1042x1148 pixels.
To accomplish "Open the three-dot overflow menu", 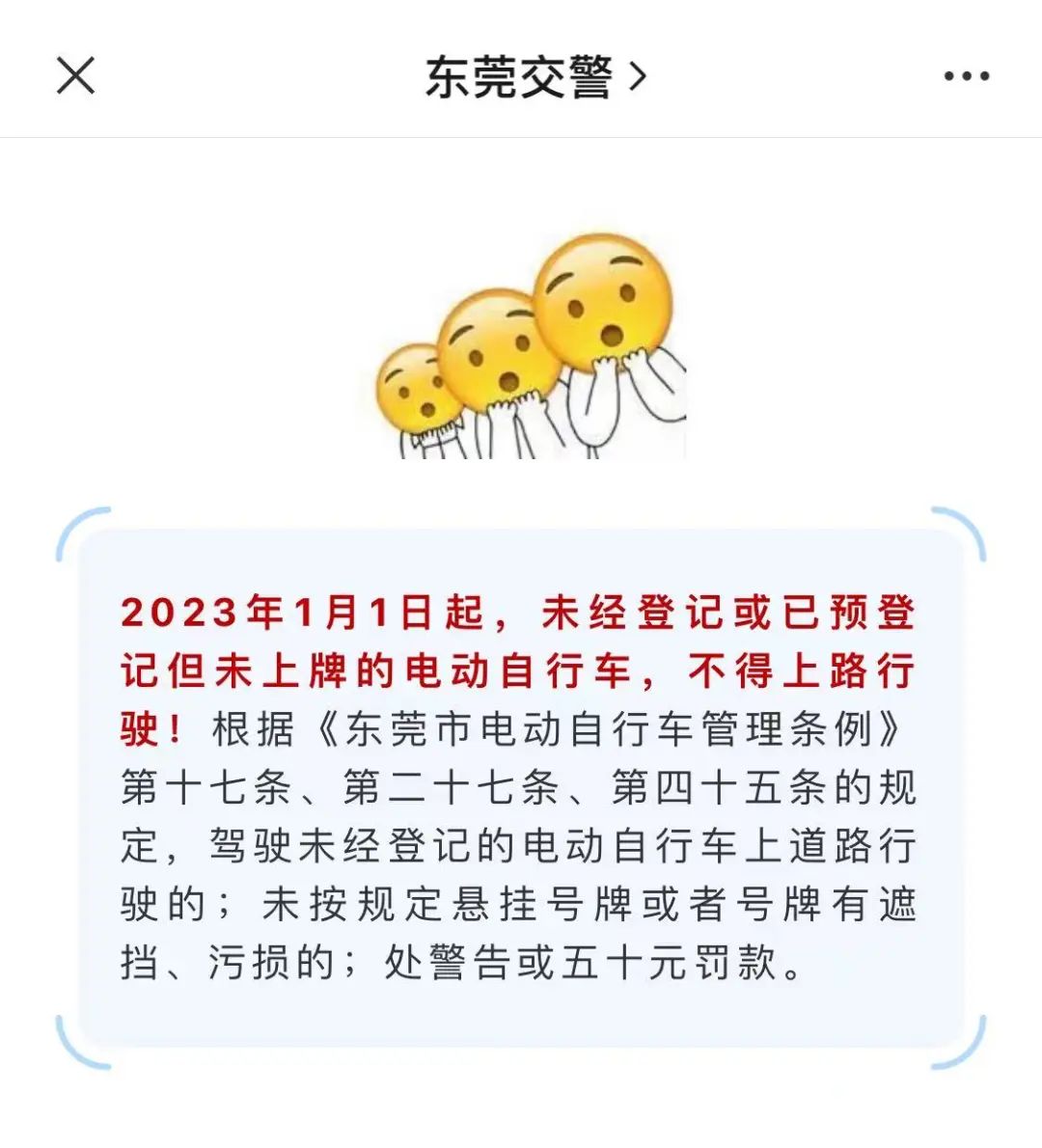I will [966, 76].
